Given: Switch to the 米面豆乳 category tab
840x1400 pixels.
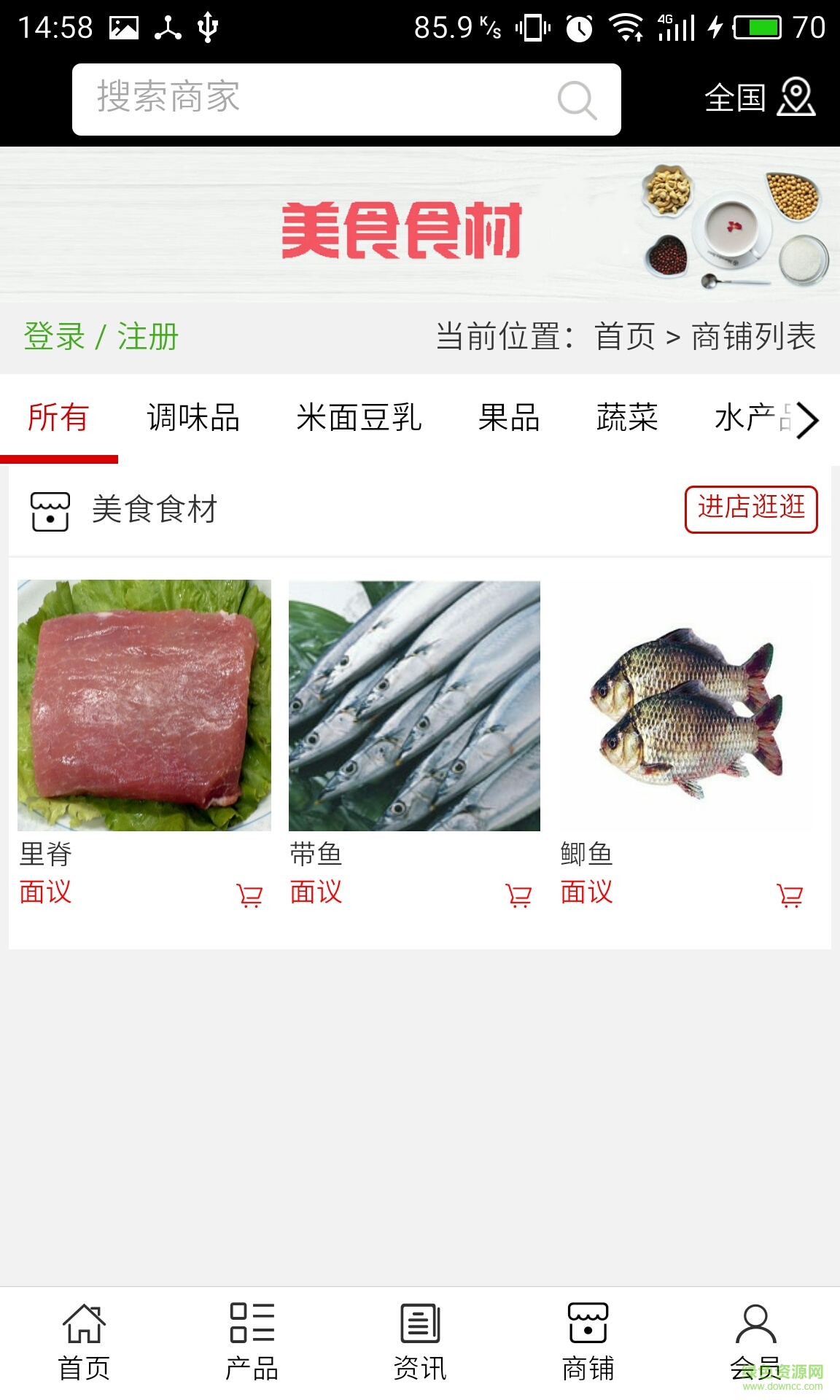Looking at the screenshot, I should 359,419.
